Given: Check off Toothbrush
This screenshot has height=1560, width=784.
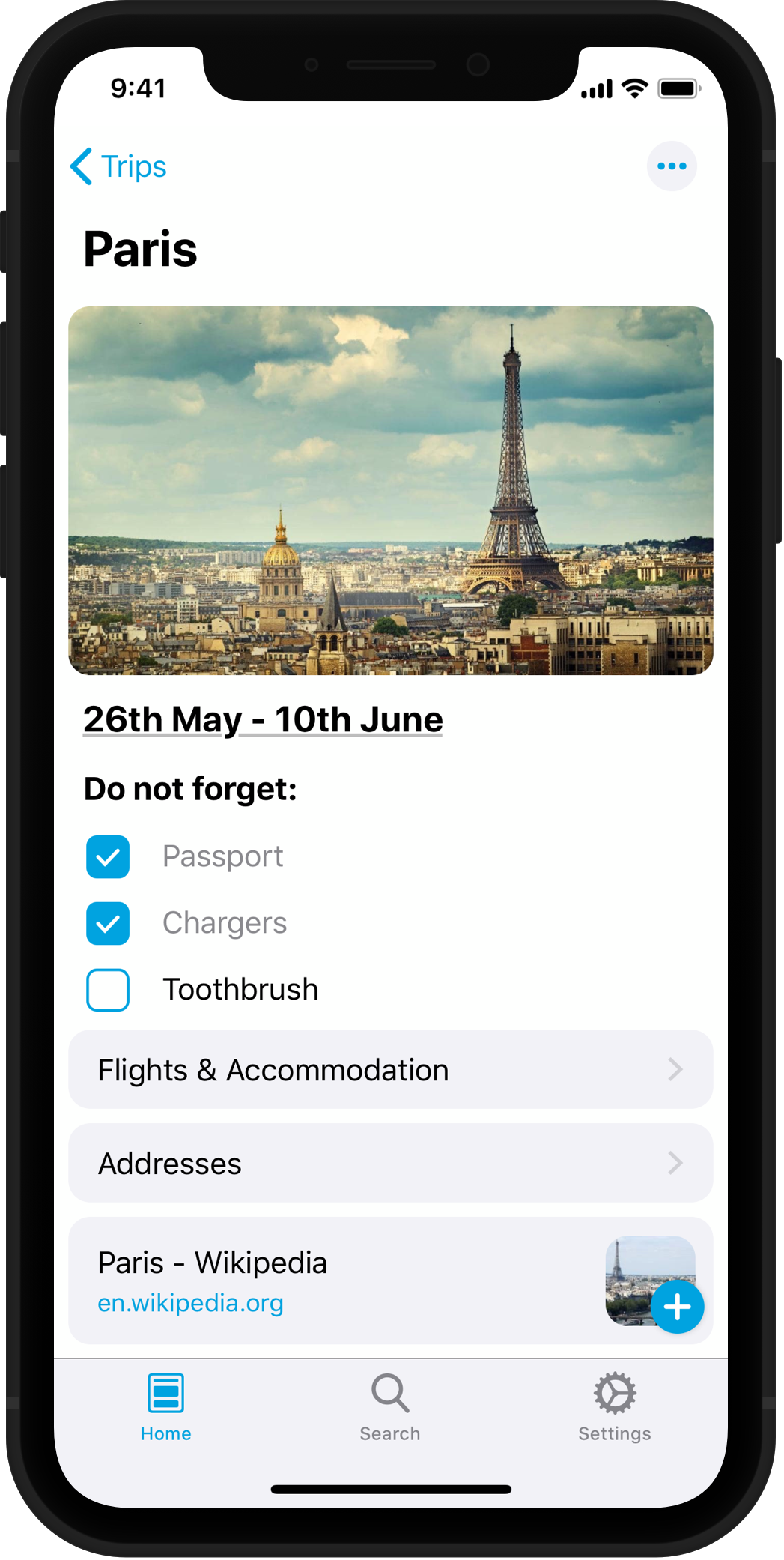Looking at the screenshot, I should (x=108, y=990).
